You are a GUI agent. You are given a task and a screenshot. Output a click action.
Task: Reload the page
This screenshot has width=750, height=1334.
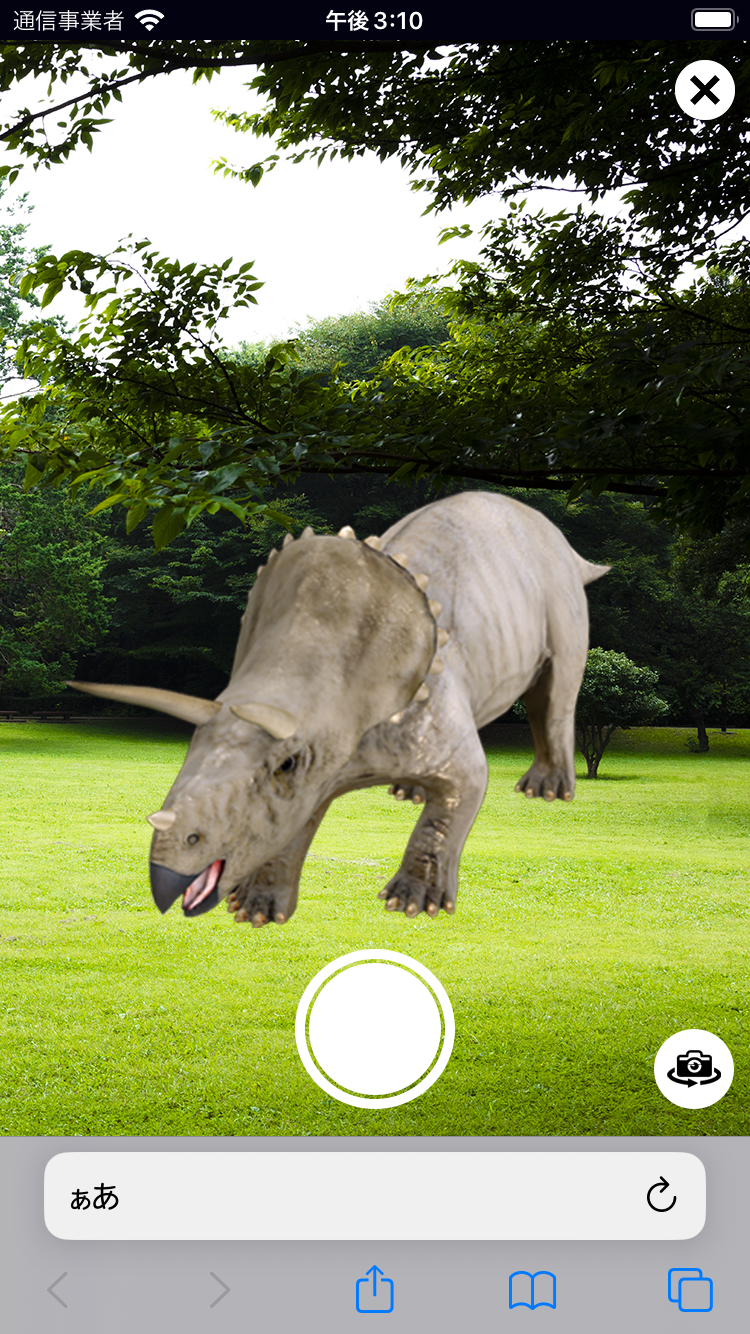tap(661, 1195)
